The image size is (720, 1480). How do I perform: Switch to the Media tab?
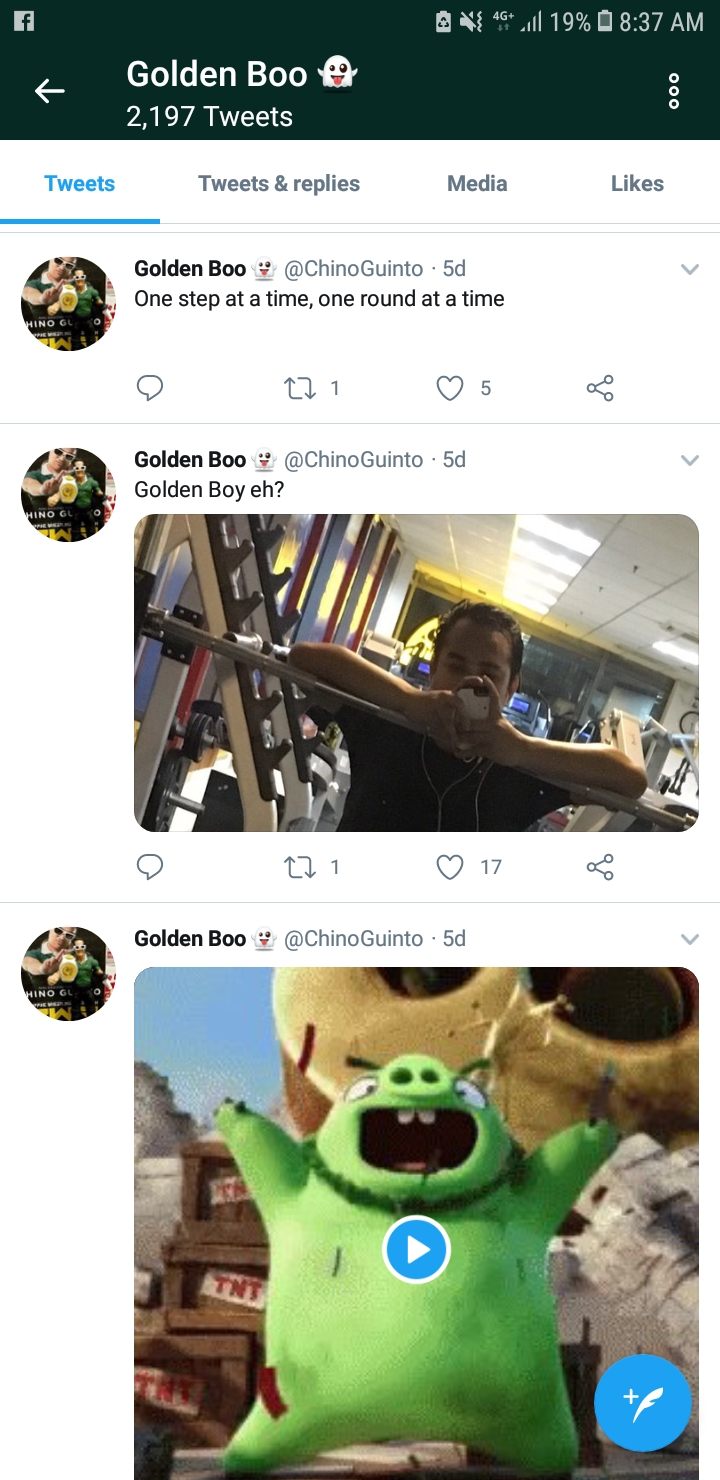[x=477, y=183]
